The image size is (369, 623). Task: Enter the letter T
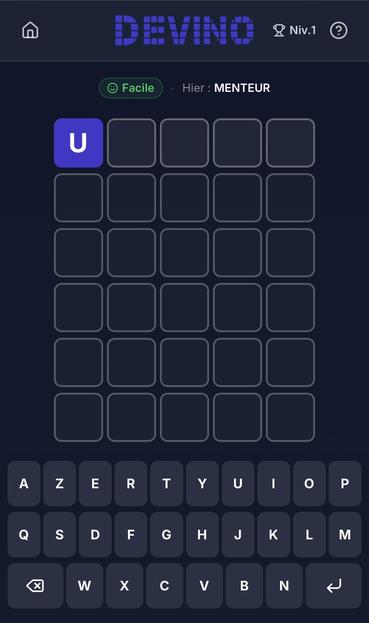166,484
